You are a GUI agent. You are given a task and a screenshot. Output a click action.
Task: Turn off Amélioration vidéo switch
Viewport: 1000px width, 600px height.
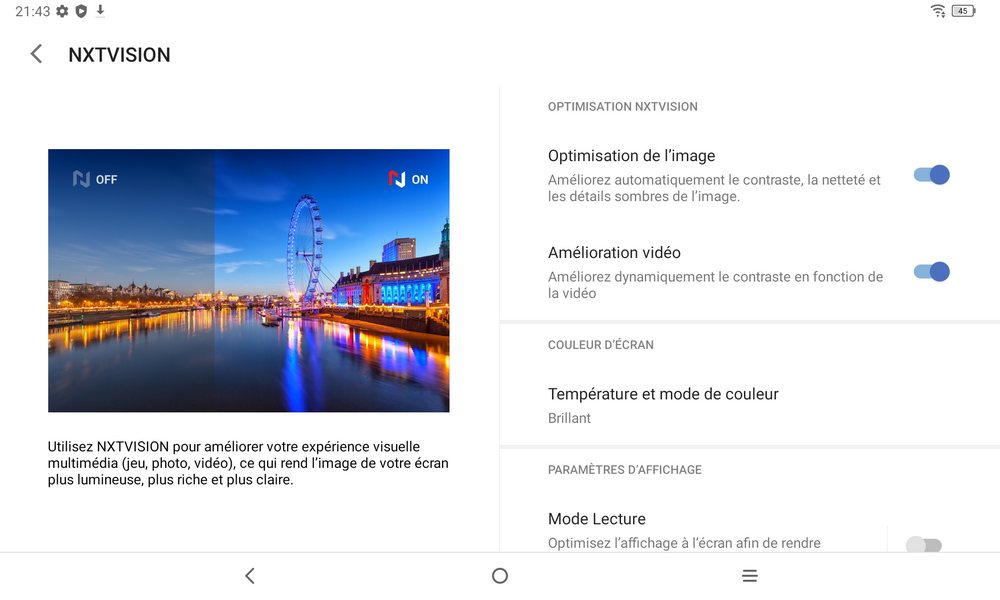931,272
